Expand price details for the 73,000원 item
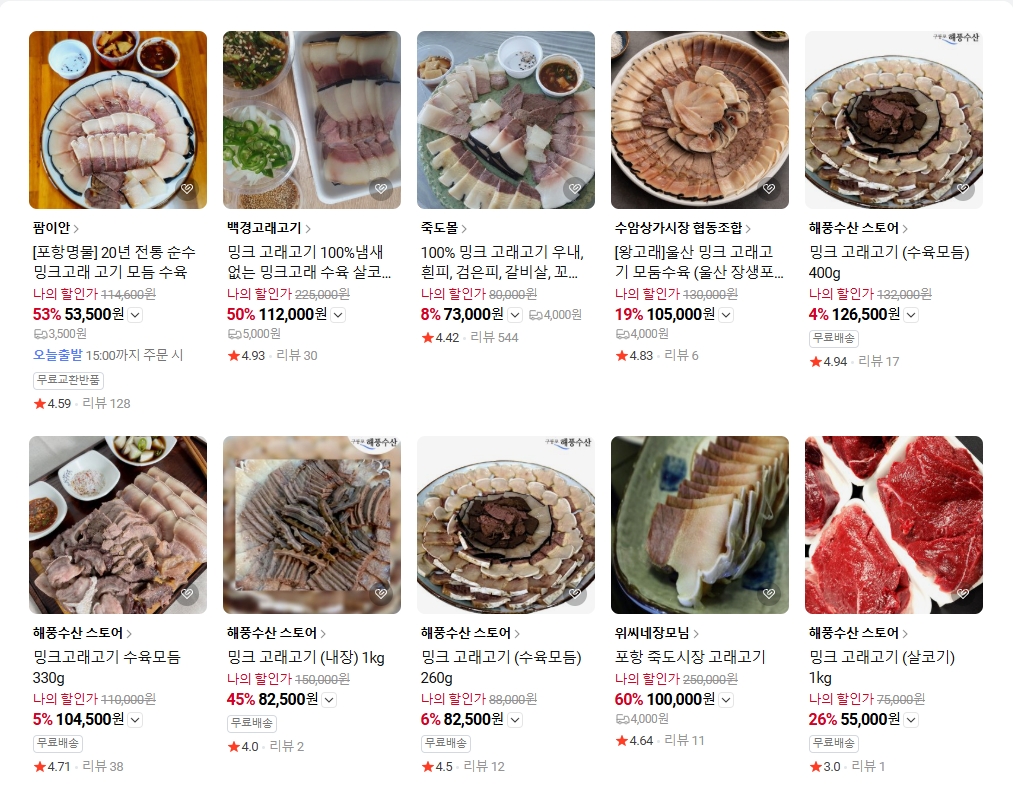This screenshot has width=1013, height=791. pos(515,315)
